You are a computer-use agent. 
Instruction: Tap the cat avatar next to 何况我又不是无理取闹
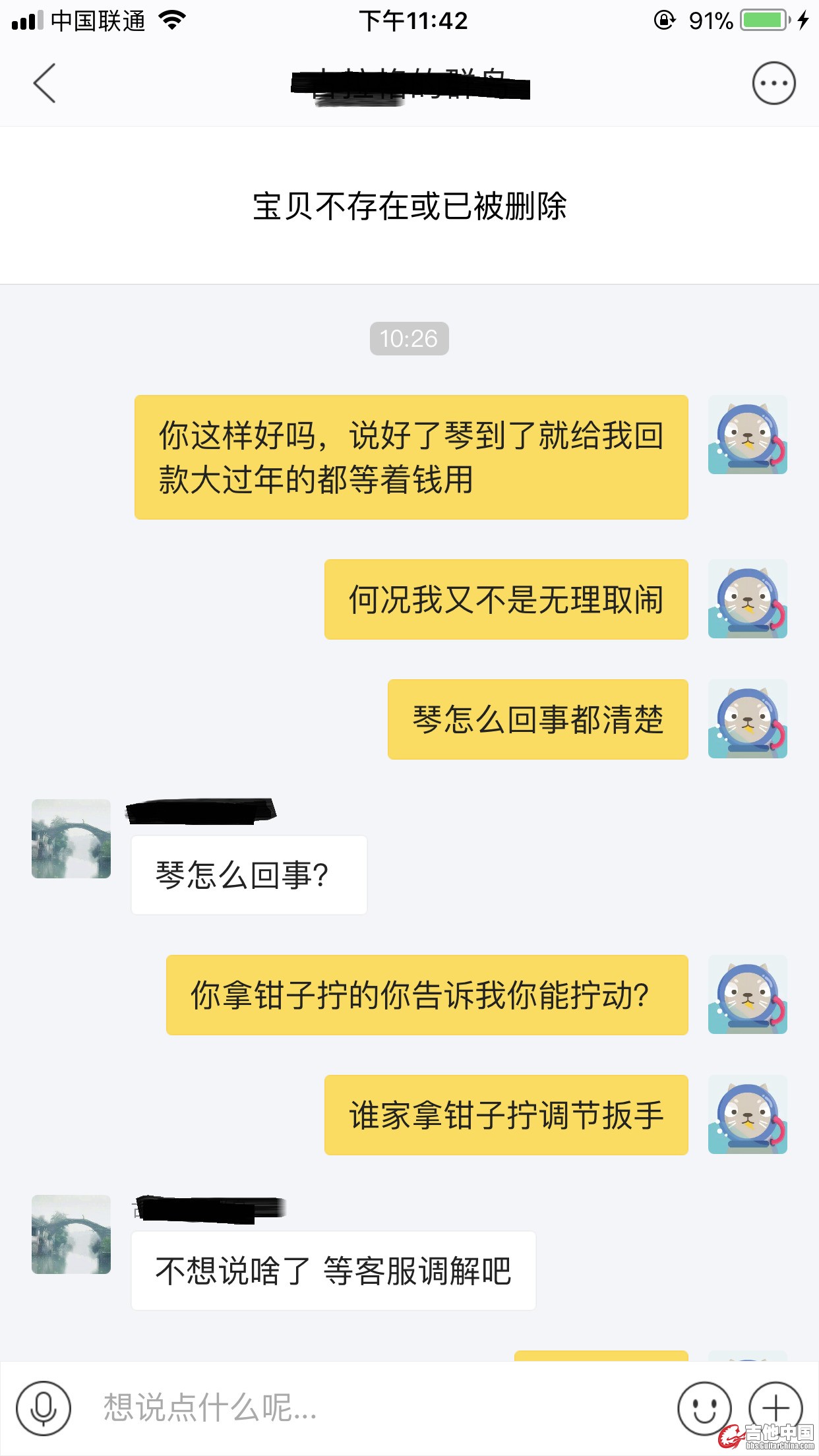[x=747, y=599]
